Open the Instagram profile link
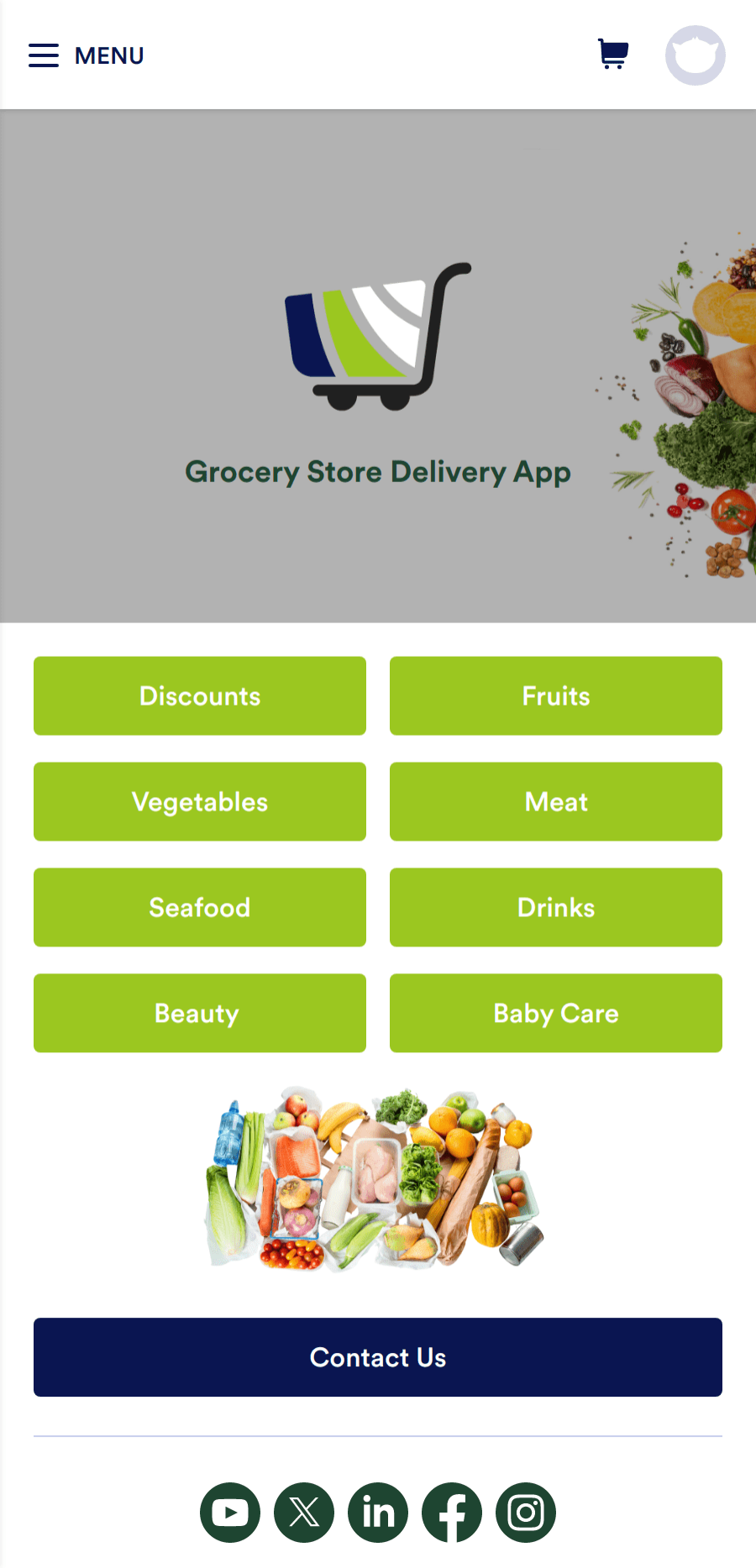The image size is (756, 1568). [526, 1513]
